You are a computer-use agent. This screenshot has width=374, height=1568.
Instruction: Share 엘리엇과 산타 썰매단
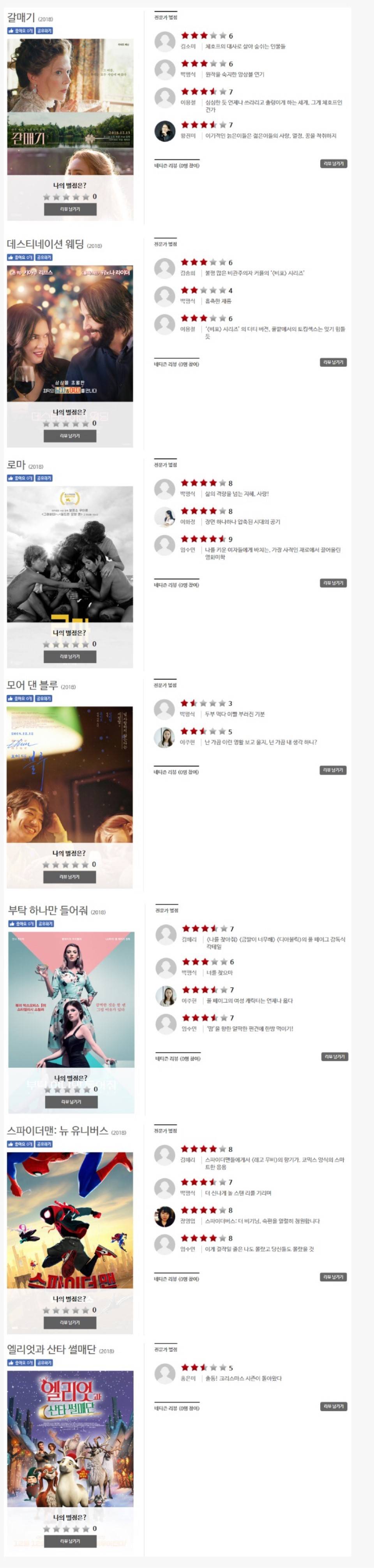point(44,1362)
